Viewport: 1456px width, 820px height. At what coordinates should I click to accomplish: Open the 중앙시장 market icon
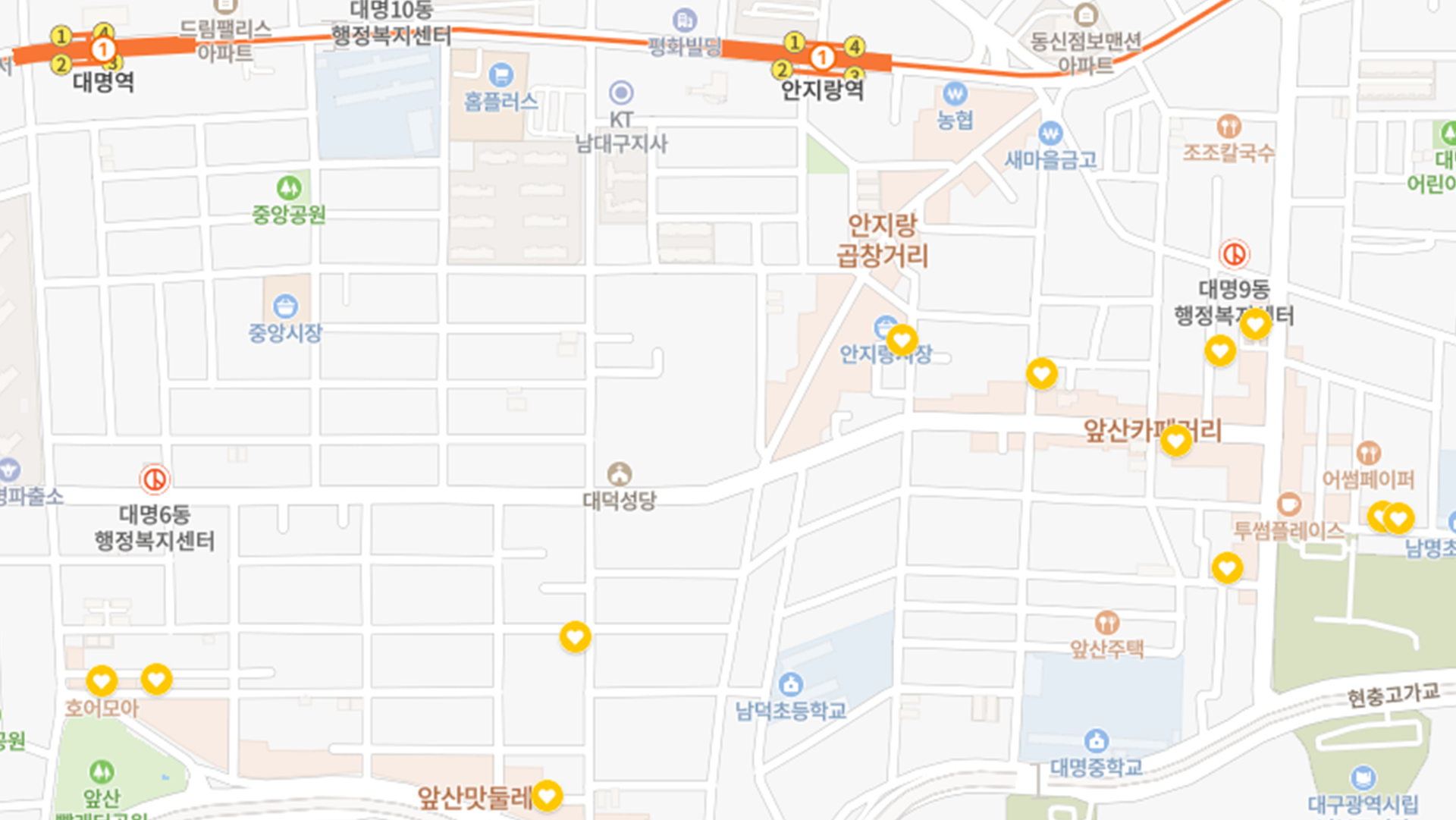pos(285,306)
